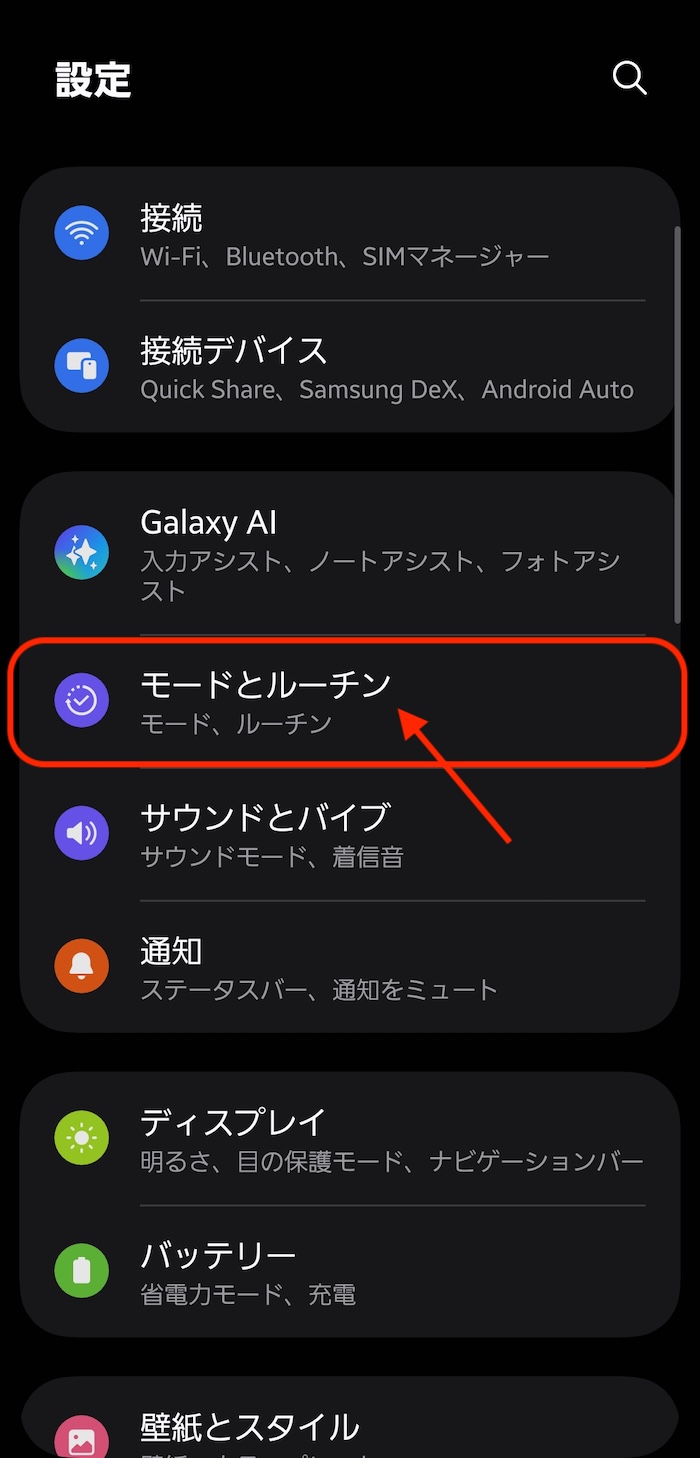
Task: Open 接続 settings row
Action: pyautogui.click(x=345, y=235)
